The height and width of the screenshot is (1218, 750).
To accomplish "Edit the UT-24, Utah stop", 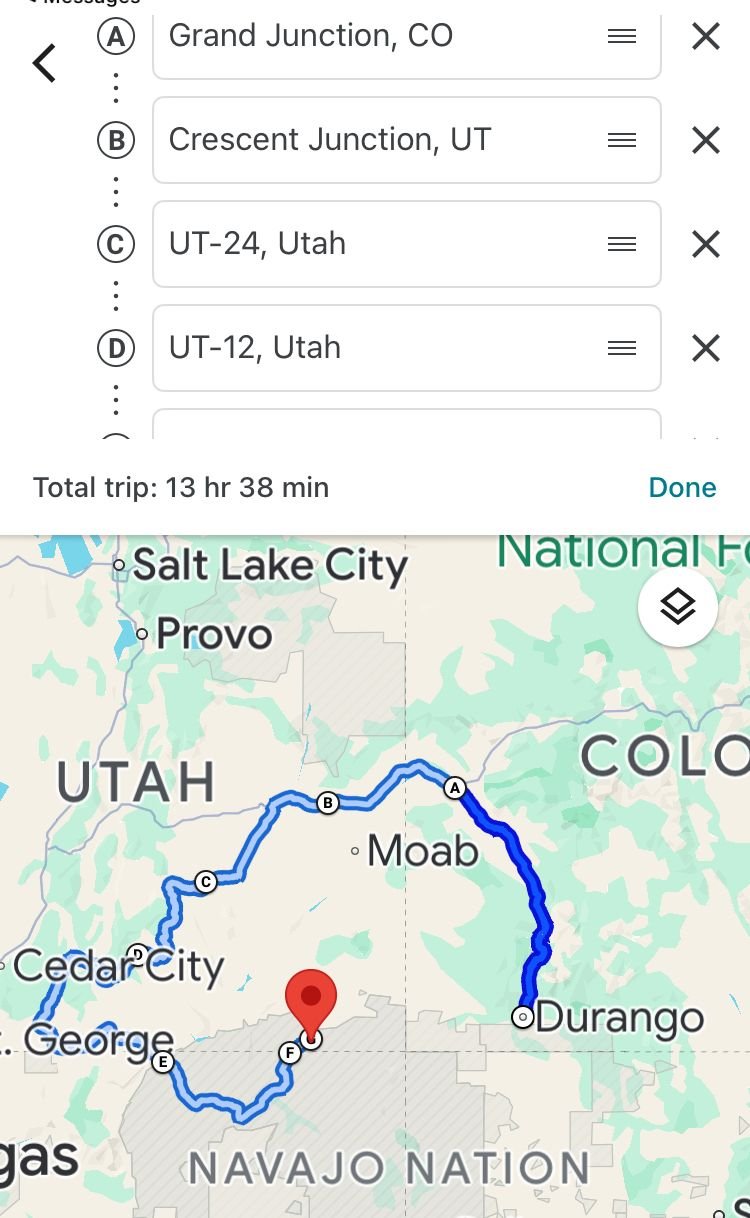I will click(x=380, y=244).
